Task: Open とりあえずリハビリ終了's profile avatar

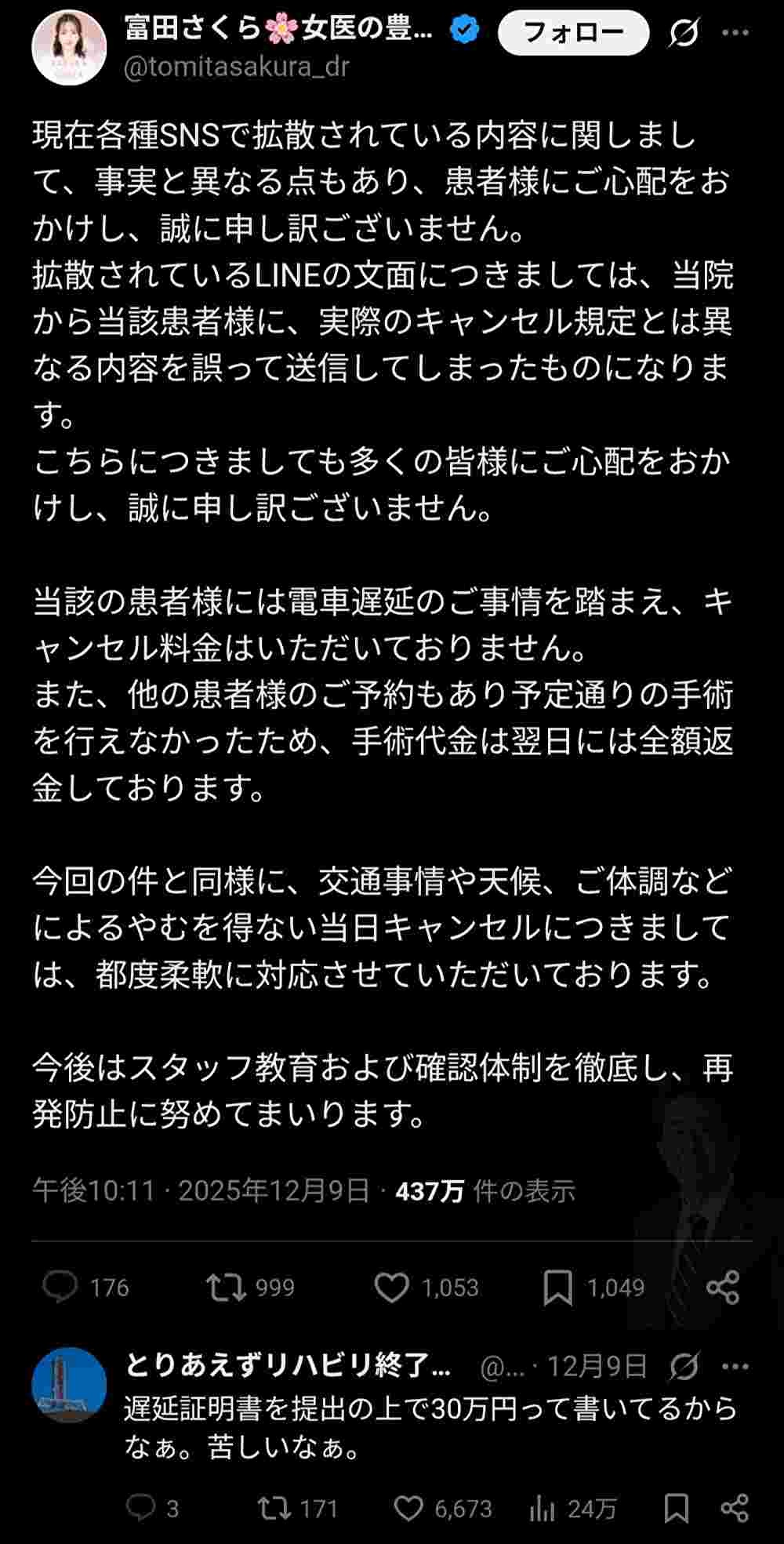Action: click(68, 1385)
